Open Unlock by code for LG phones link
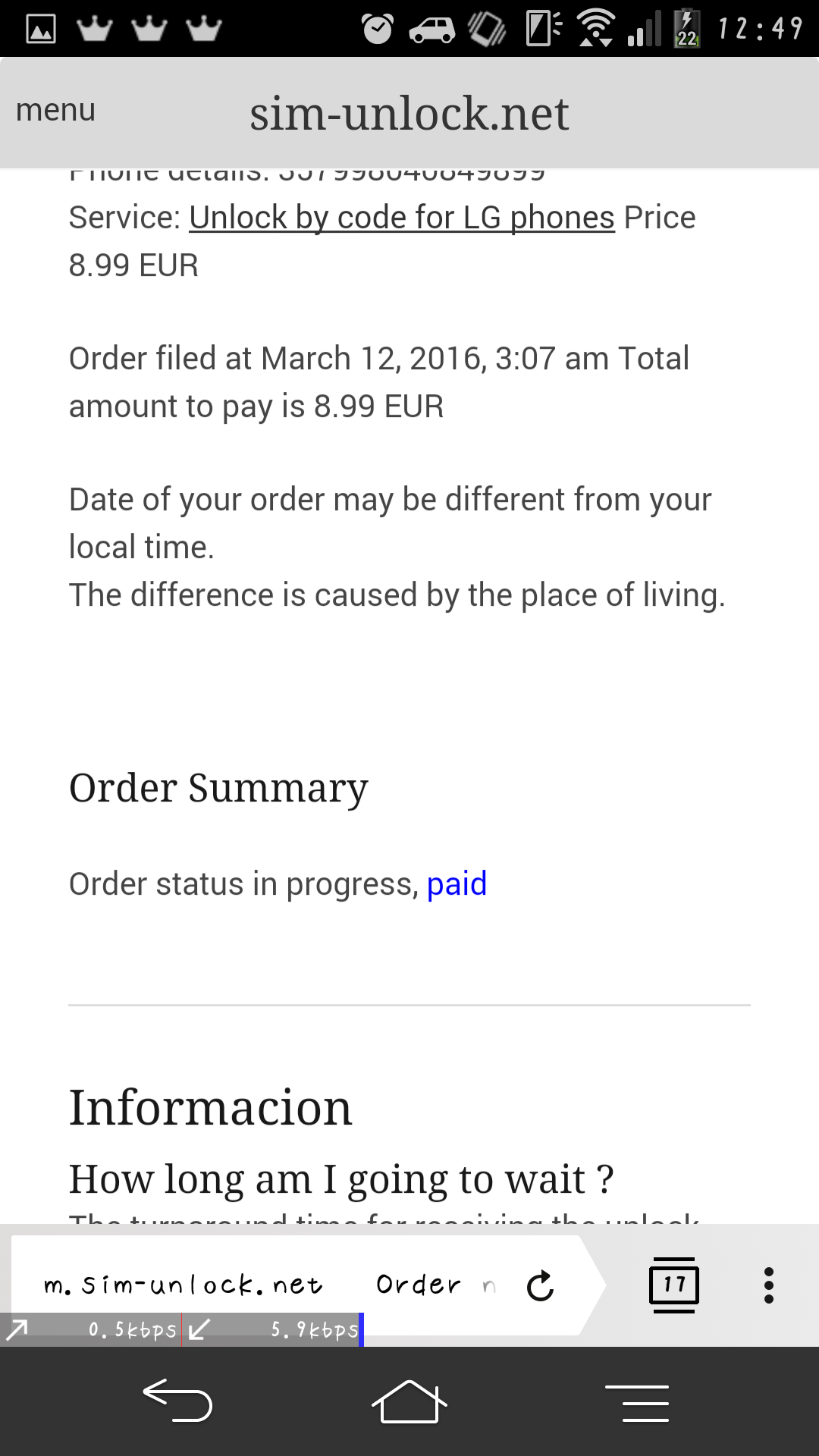819x1456 pixels. (x=402, y=218)
